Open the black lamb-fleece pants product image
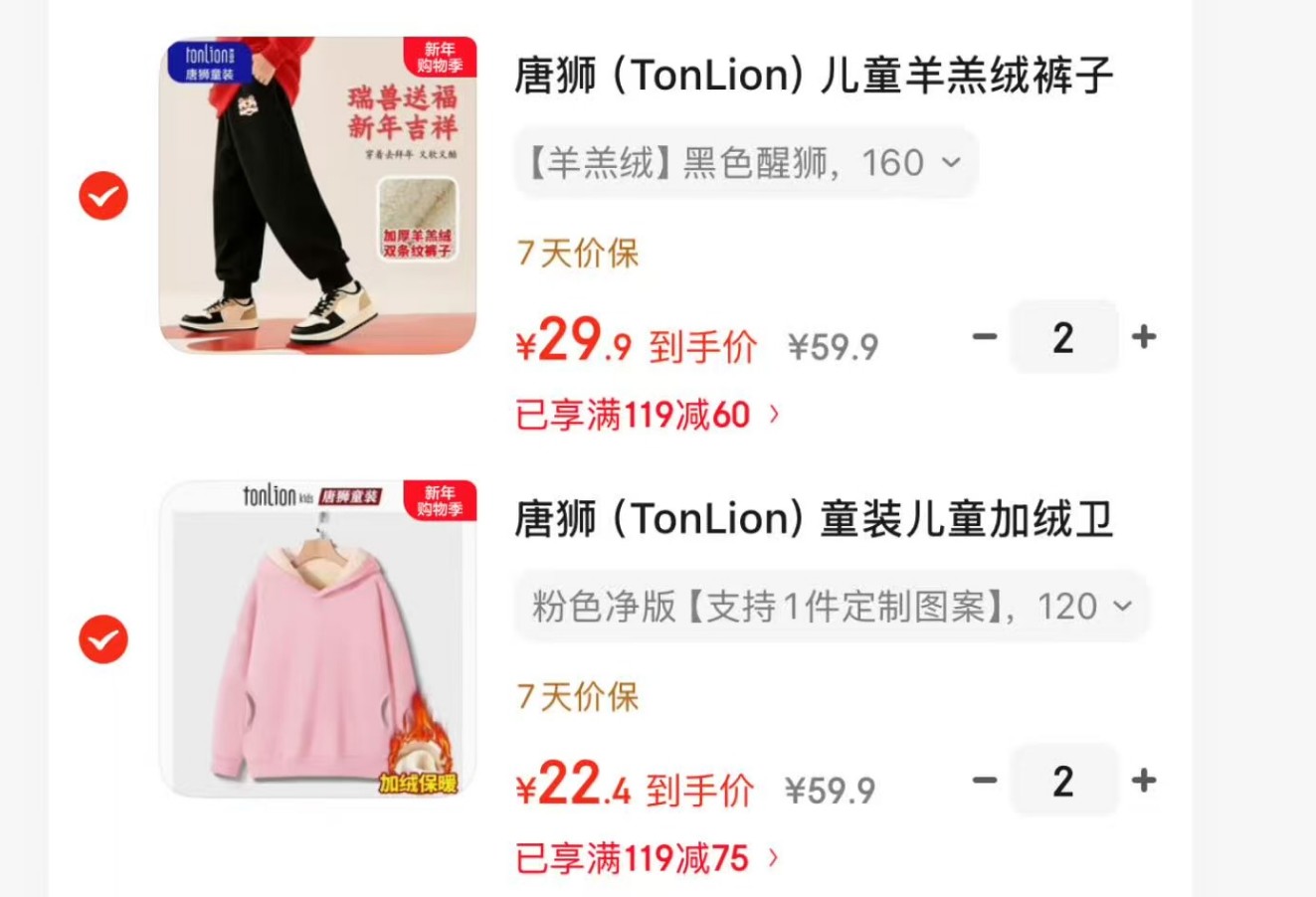Viewport: 1316px width, 897px height. click(318, 195)
